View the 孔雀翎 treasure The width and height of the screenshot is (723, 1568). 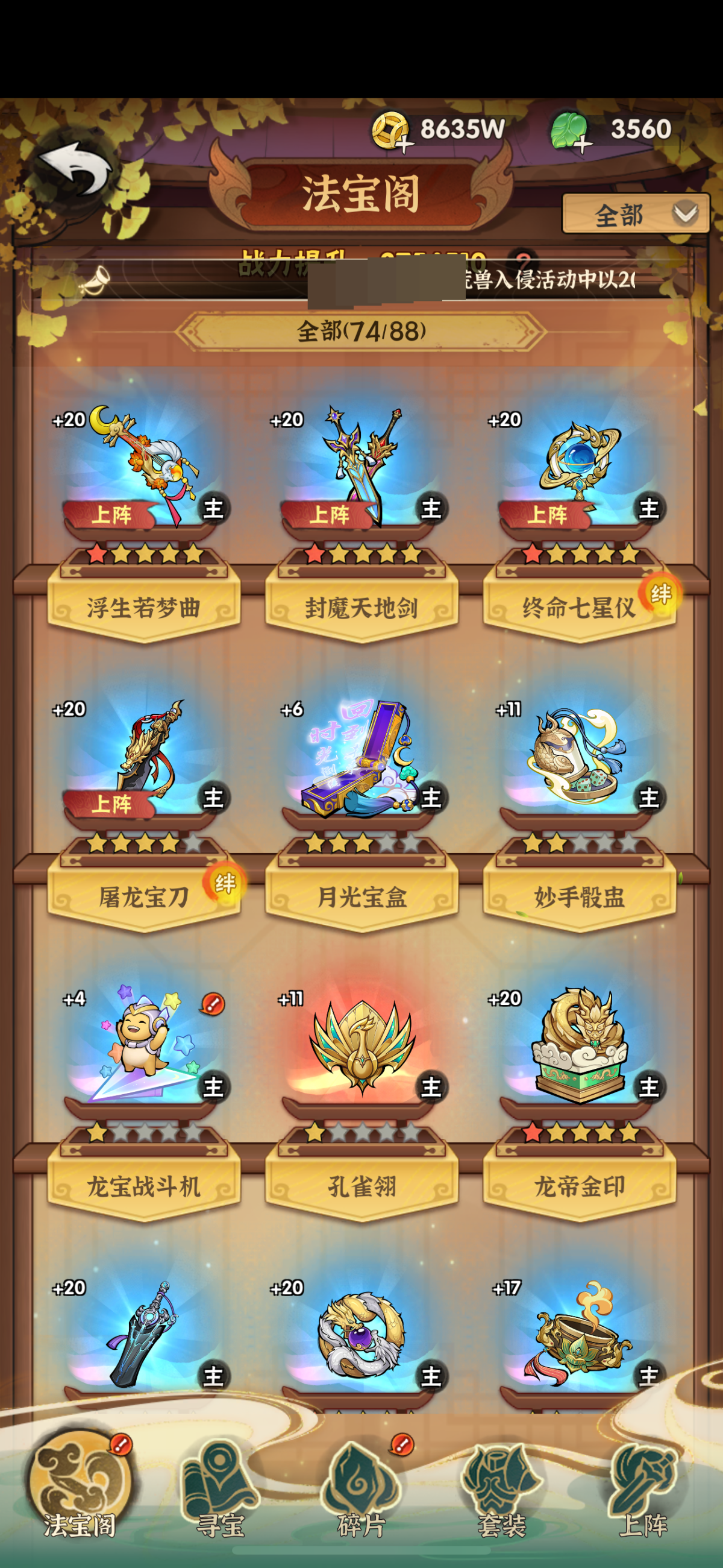361,1047
